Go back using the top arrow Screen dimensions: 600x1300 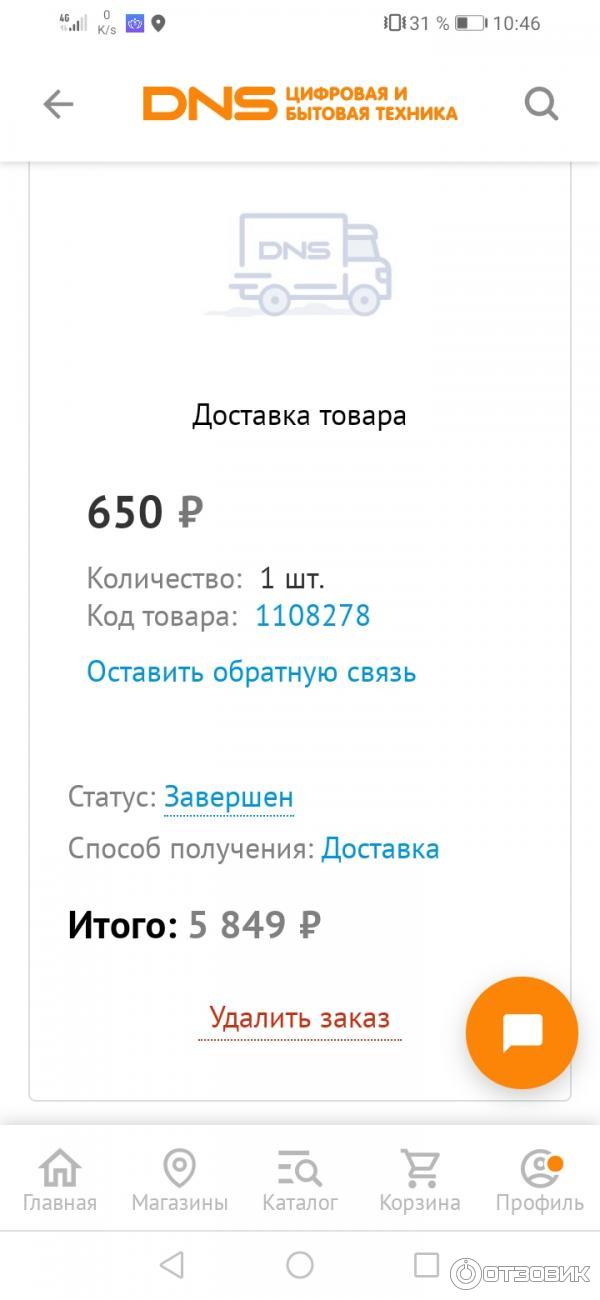click(x=58, y=104)
